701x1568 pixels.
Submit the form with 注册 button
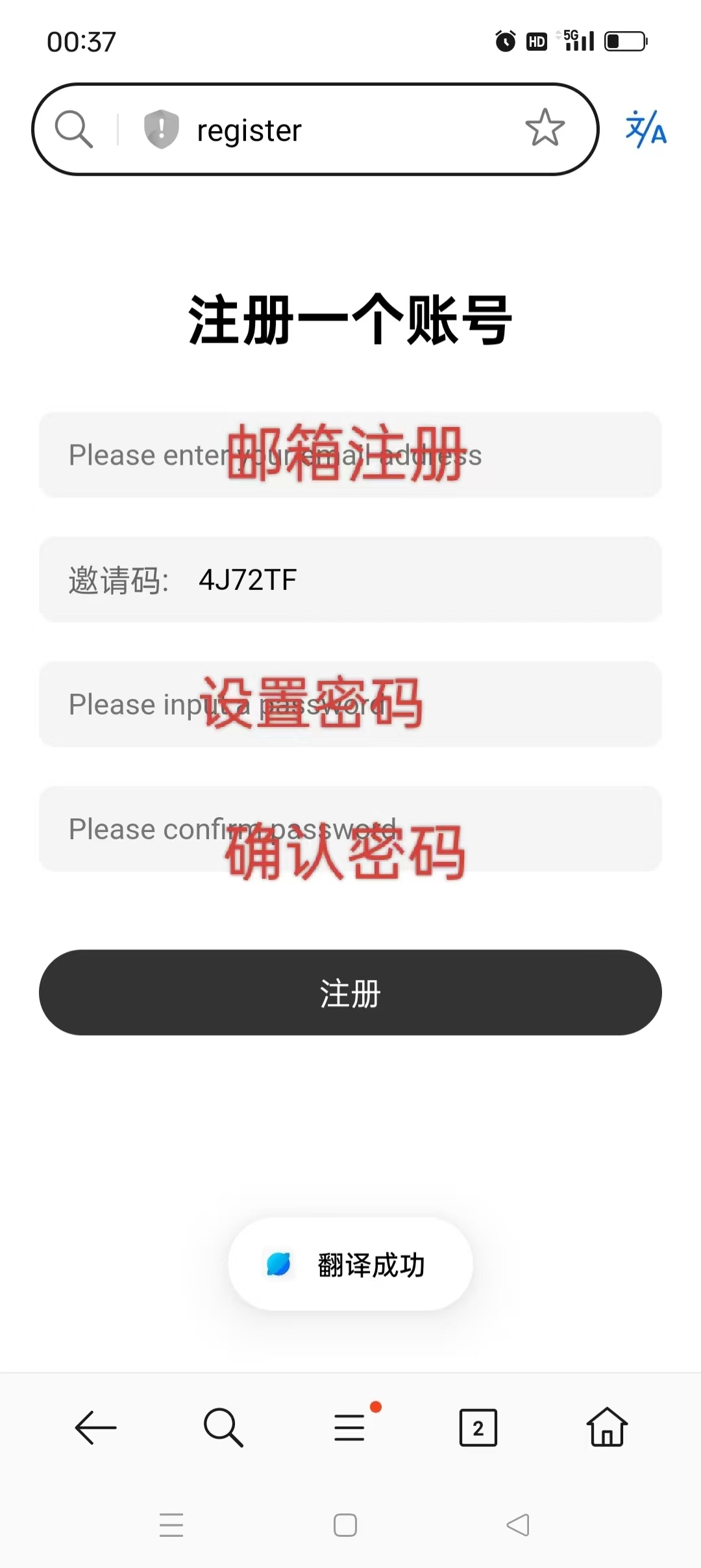pyautogui.click(x=350, y=992)
